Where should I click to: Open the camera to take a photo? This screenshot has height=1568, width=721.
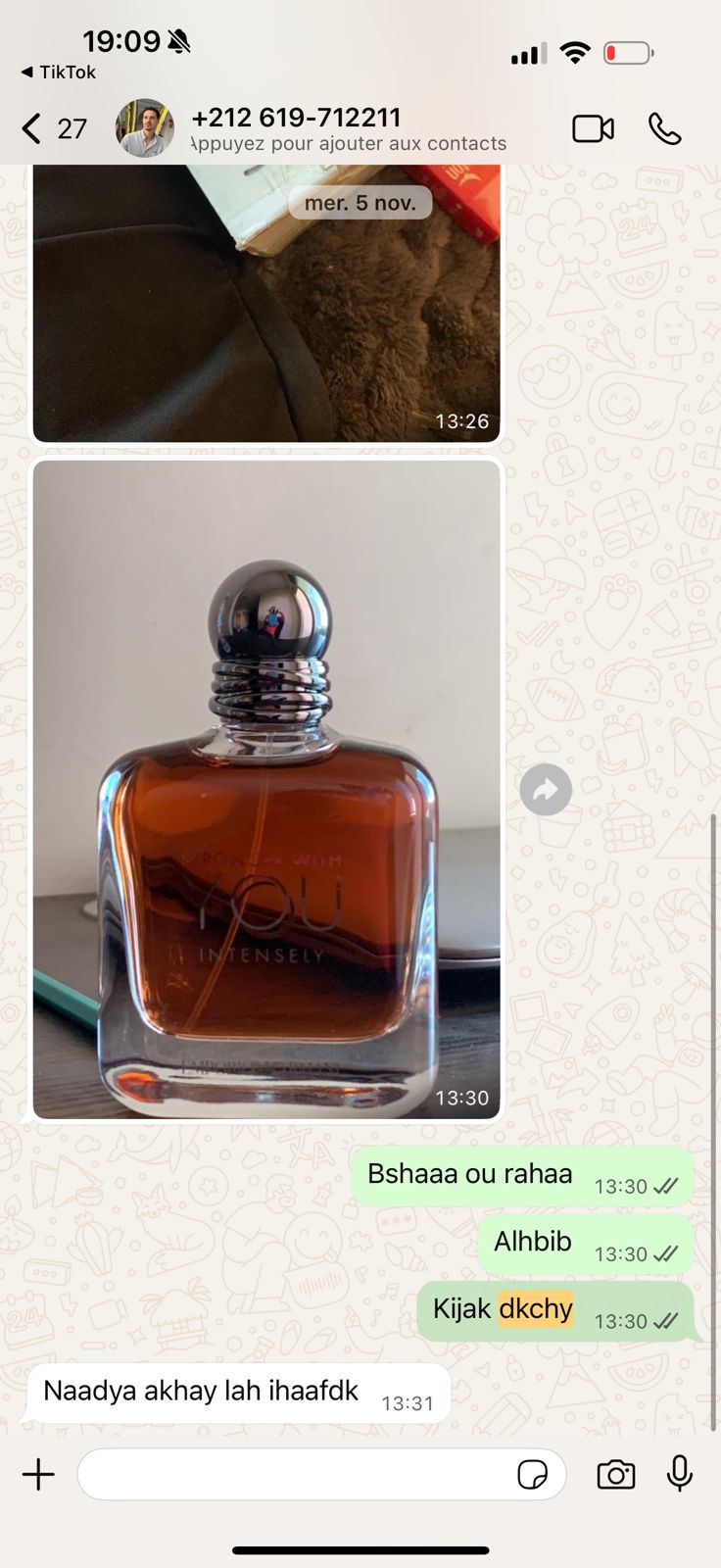click(615, 1474)
